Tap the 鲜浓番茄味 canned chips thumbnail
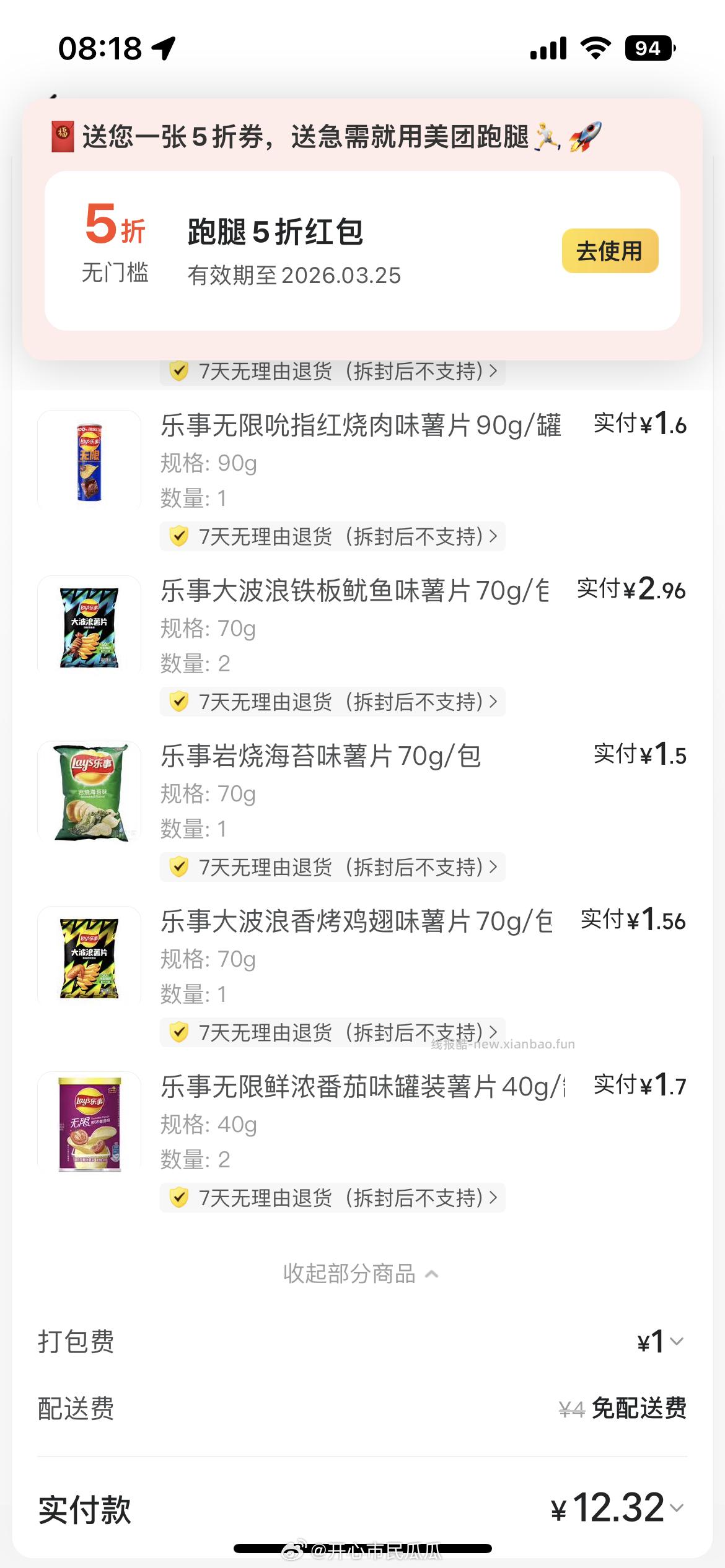725x1568 pixels. [90, 1125]
